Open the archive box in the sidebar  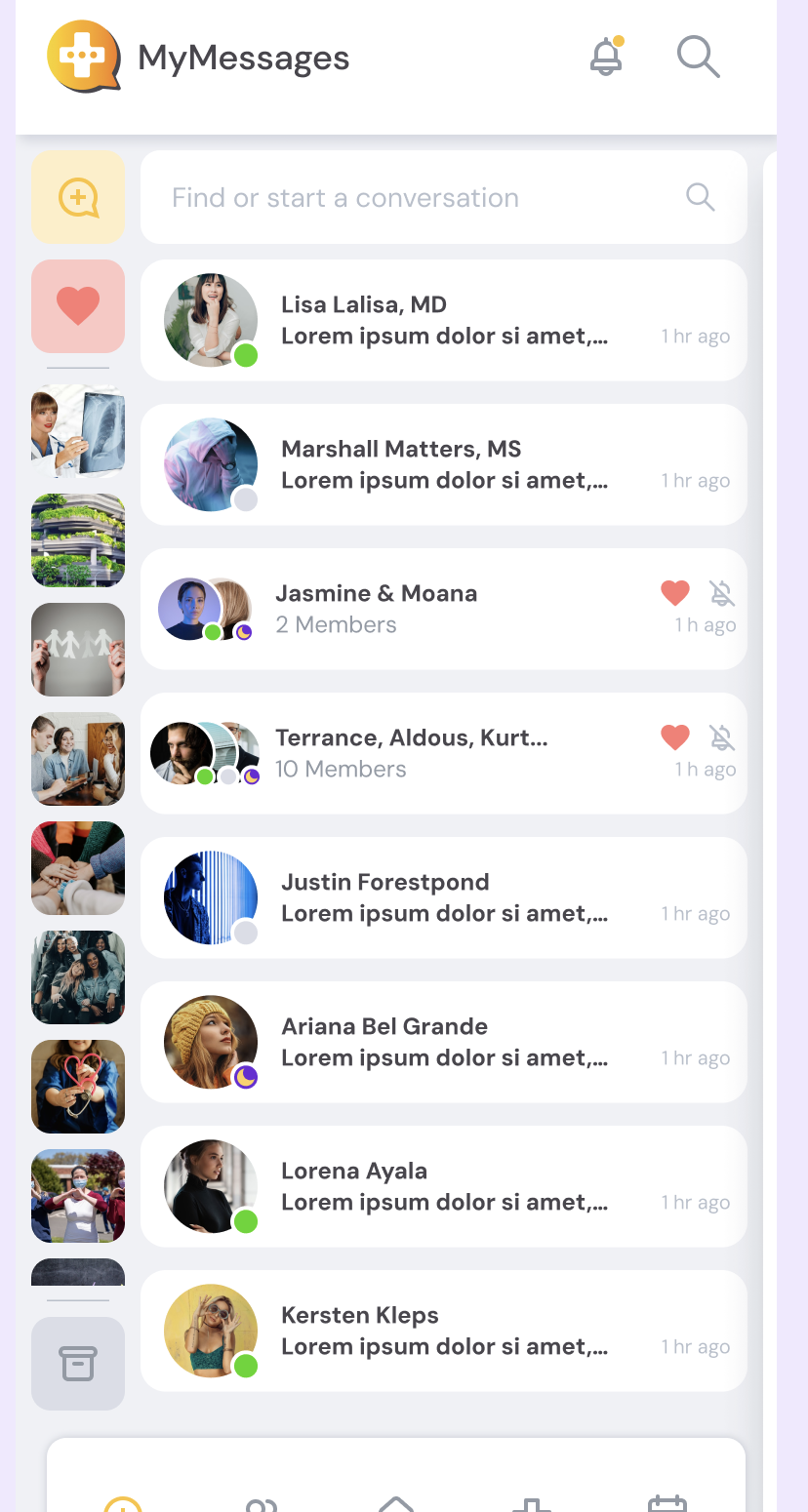(x=78, y=1364)
